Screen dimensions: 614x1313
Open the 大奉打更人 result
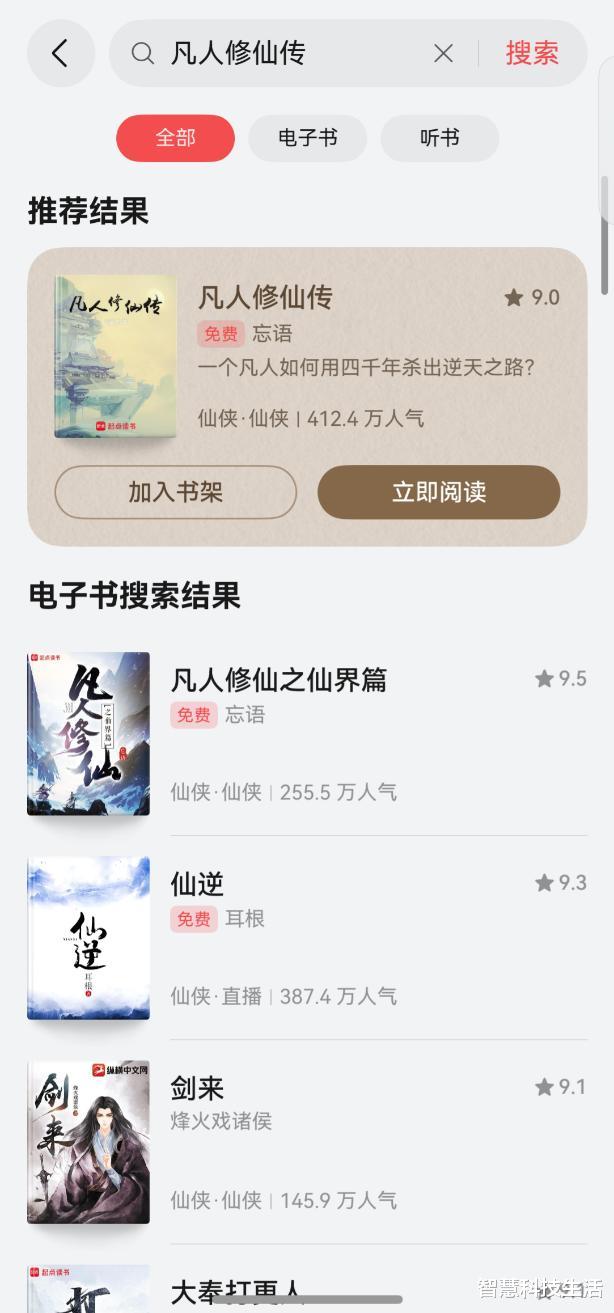tap(237, 1288)
